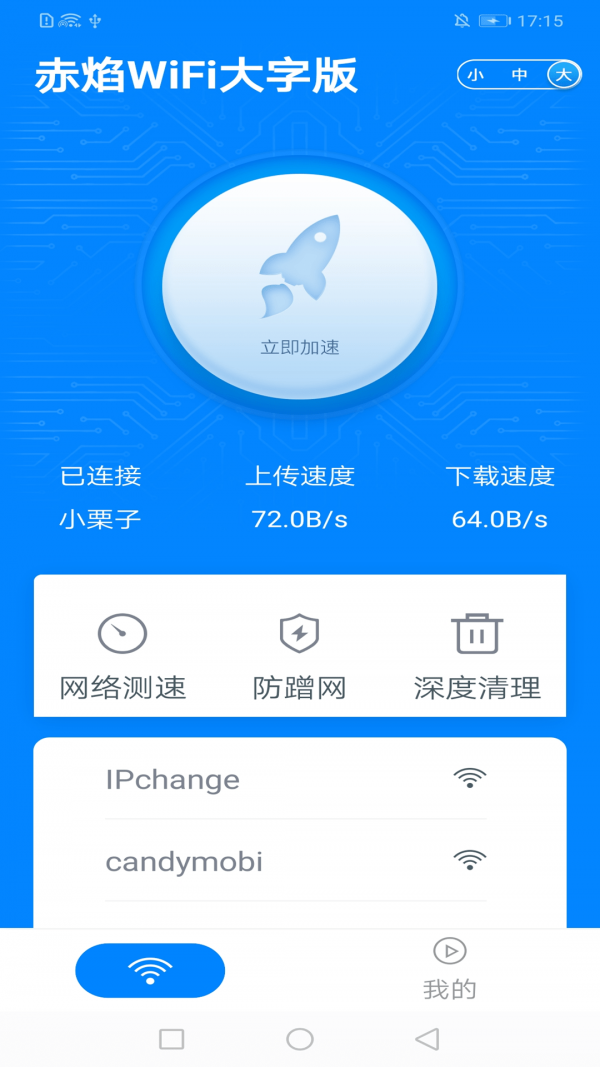Image resolution: width=600 pixels, height=1067 pixels.
Task: Select the 大 font size option
Action: click(564, 75)
